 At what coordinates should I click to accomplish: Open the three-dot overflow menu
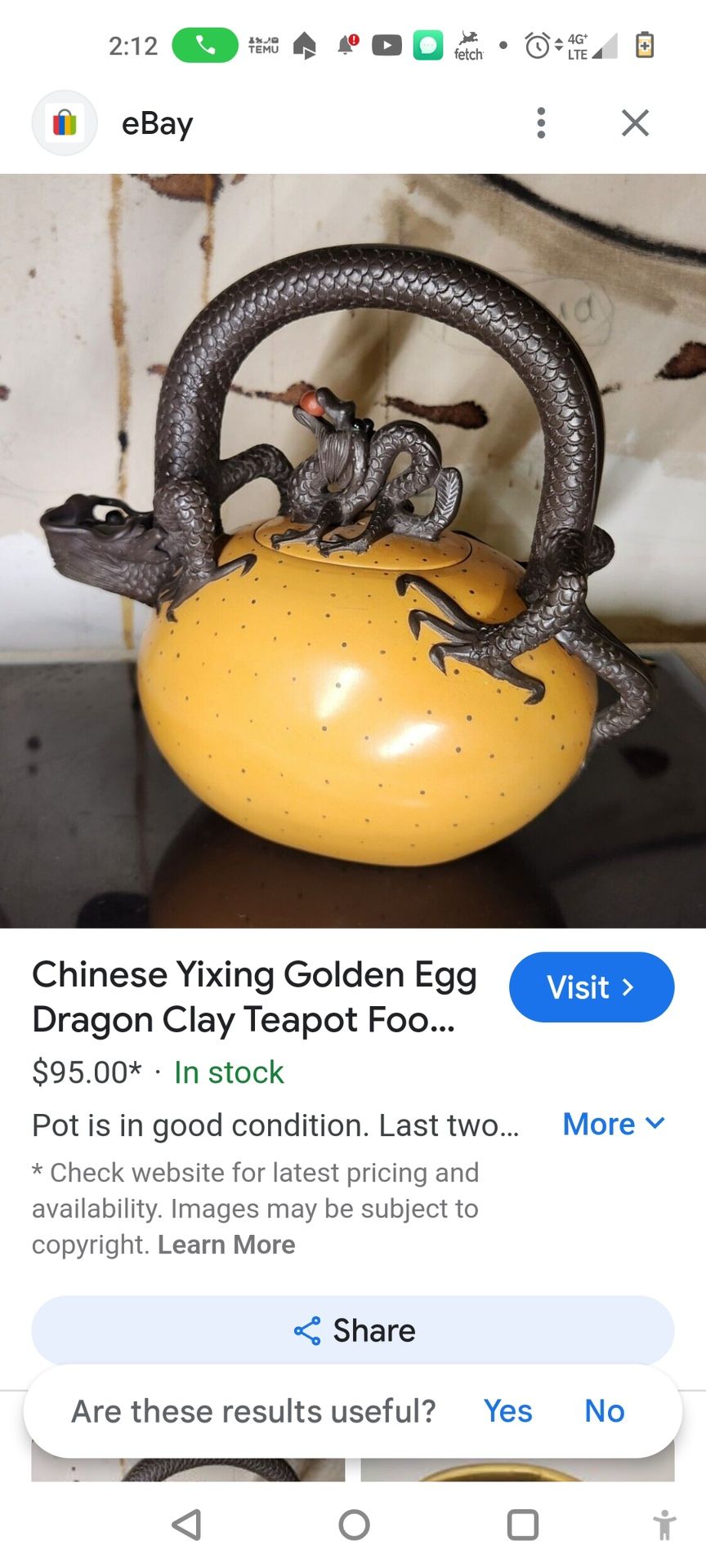(x=540, y=122)
